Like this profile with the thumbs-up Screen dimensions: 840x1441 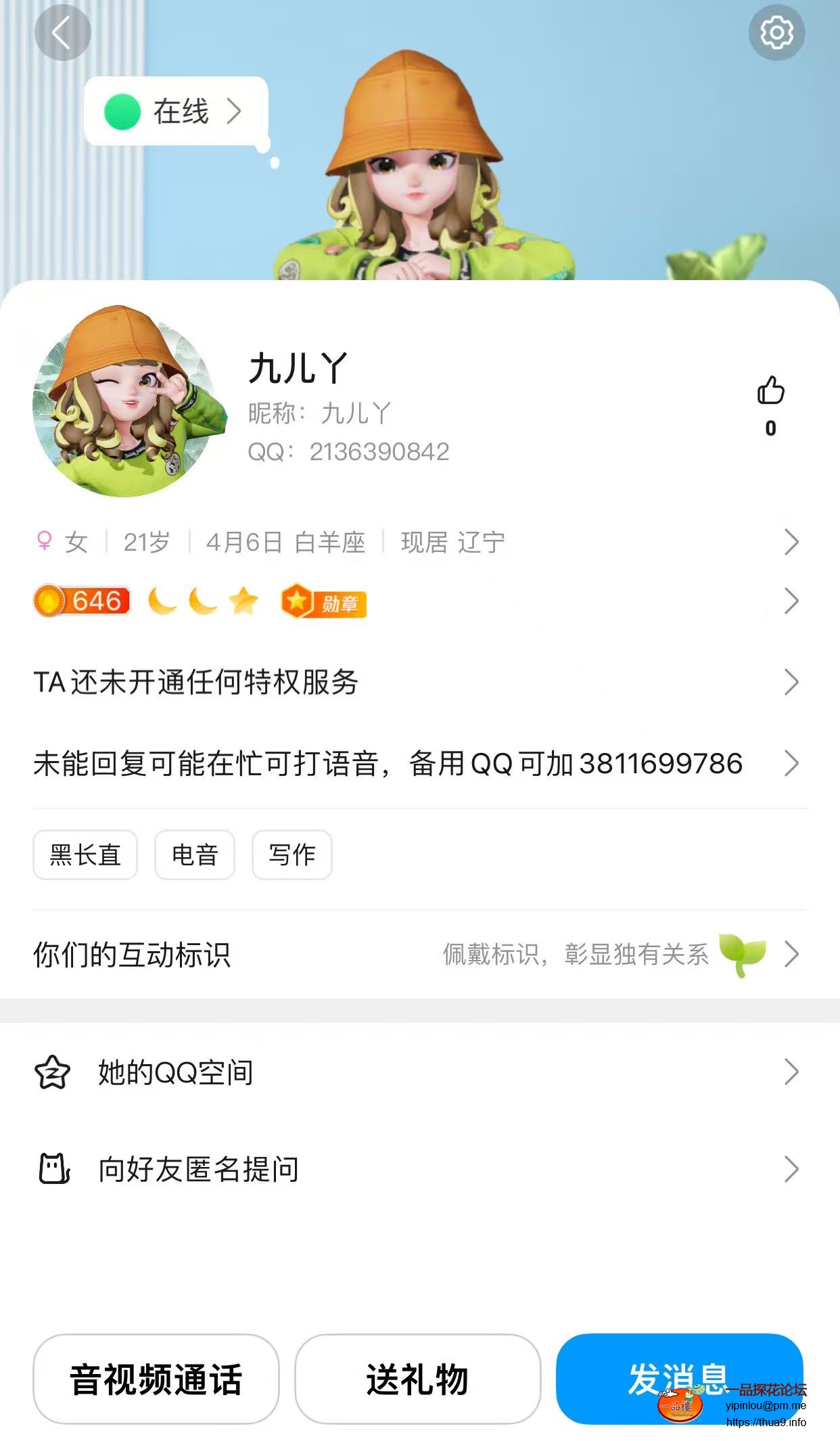pos(770,391)
